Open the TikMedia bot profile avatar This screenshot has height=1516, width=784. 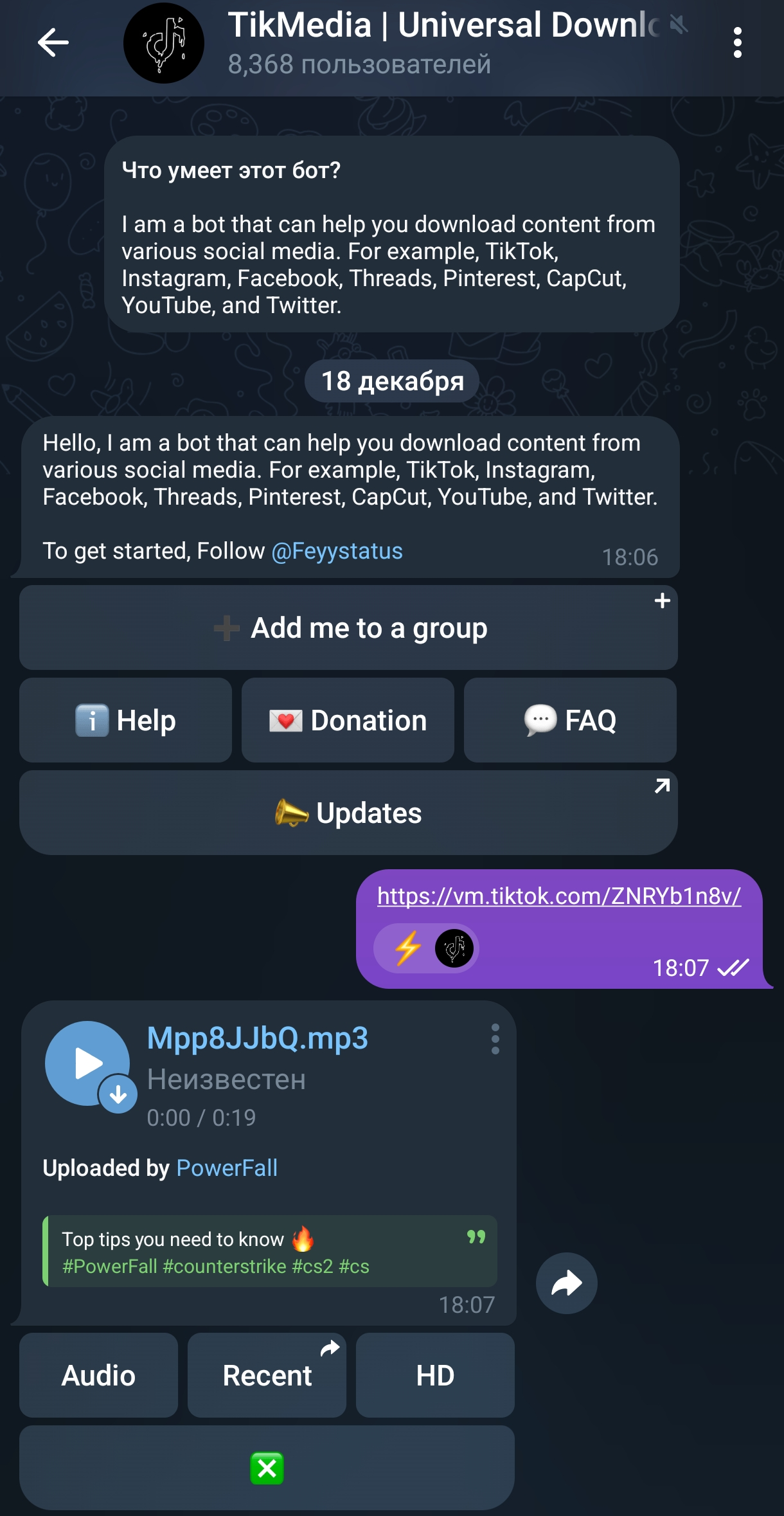163,43
